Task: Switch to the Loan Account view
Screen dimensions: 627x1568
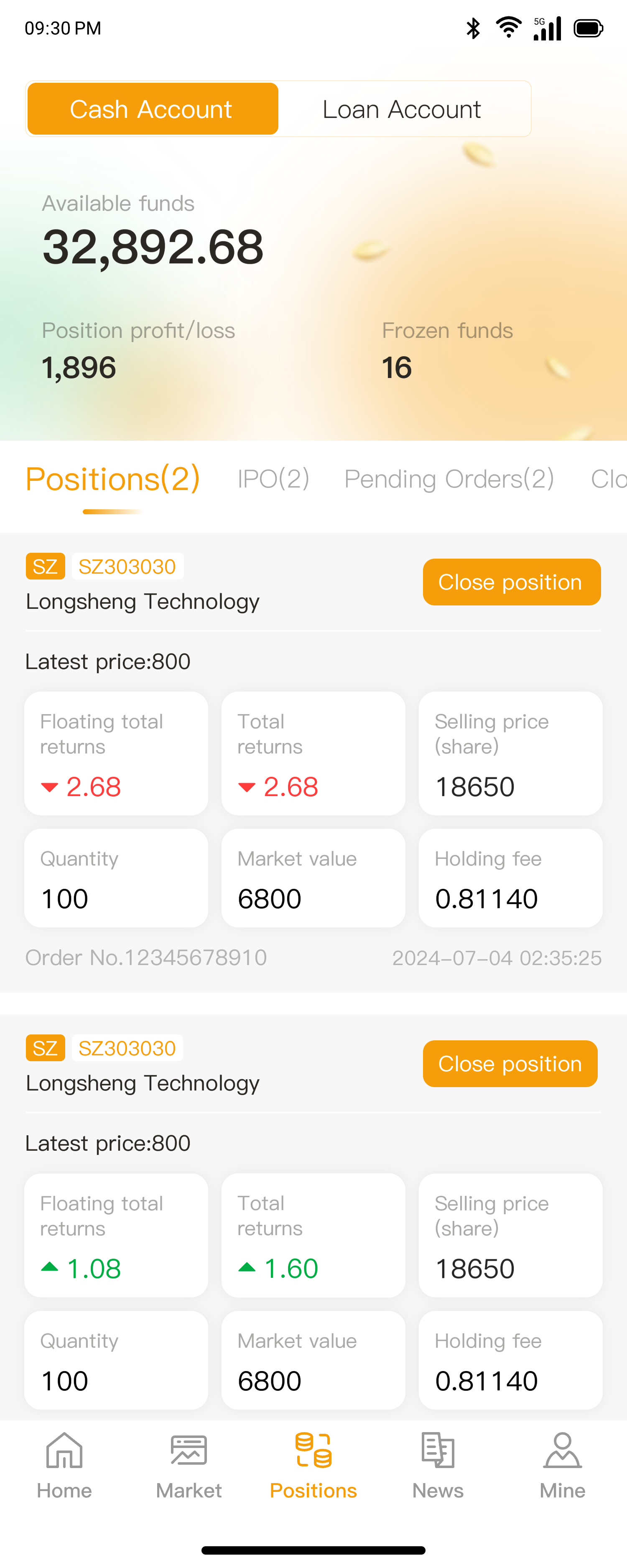Action: [402, 110]
